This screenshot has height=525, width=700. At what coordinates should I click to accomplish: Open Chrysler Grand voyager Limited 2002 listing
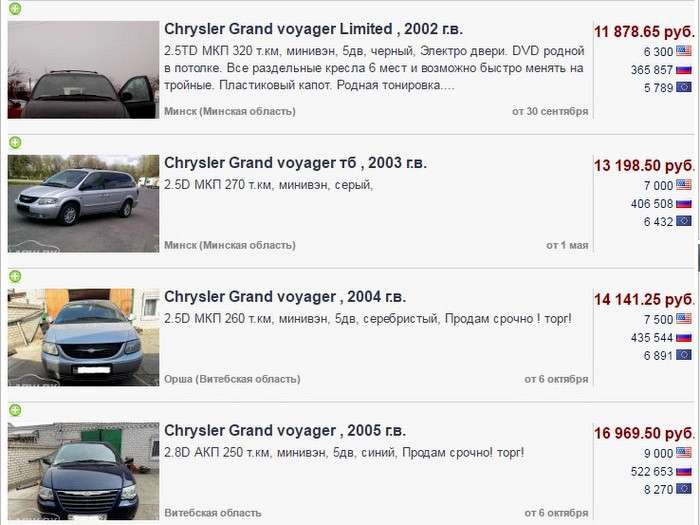pyautogui.click(x=313, y=29)
